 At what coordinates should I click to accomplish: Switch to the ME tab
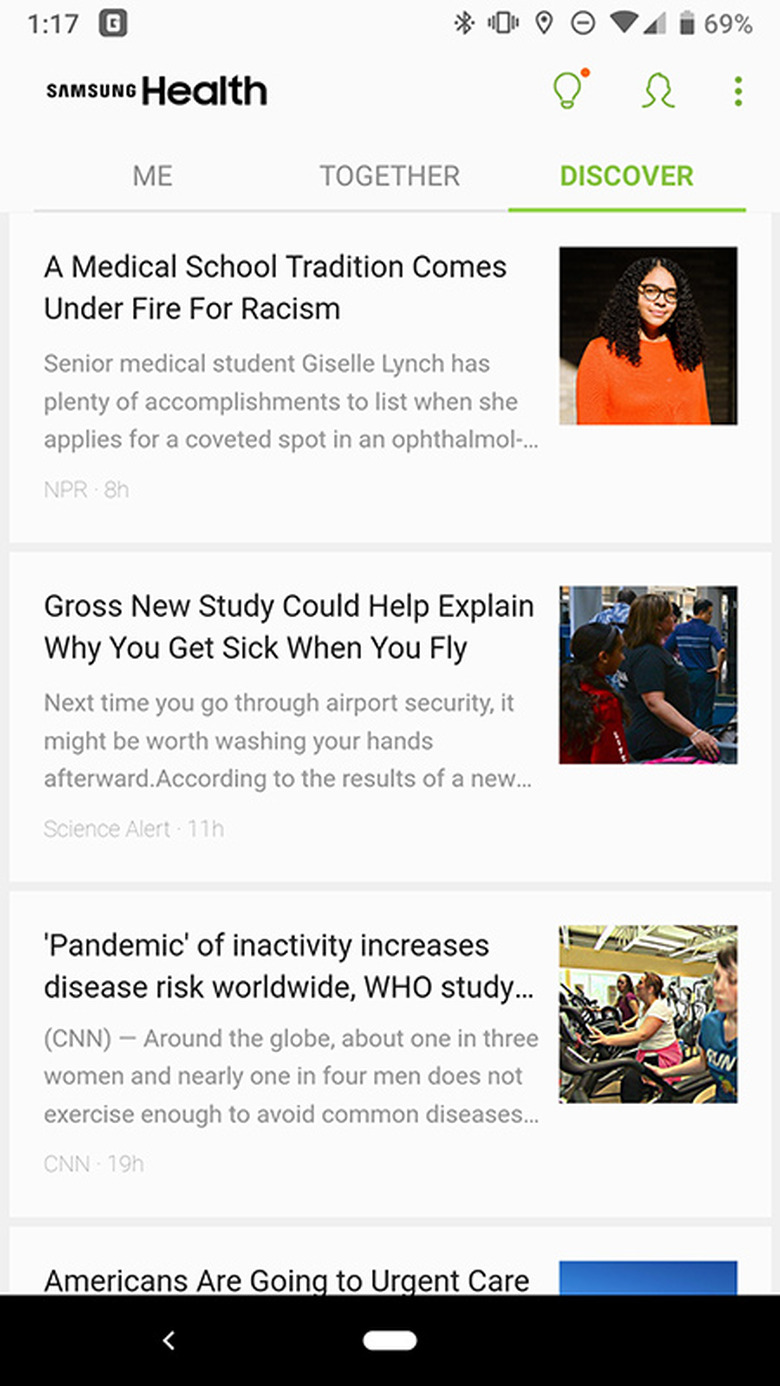coord(153,176)
